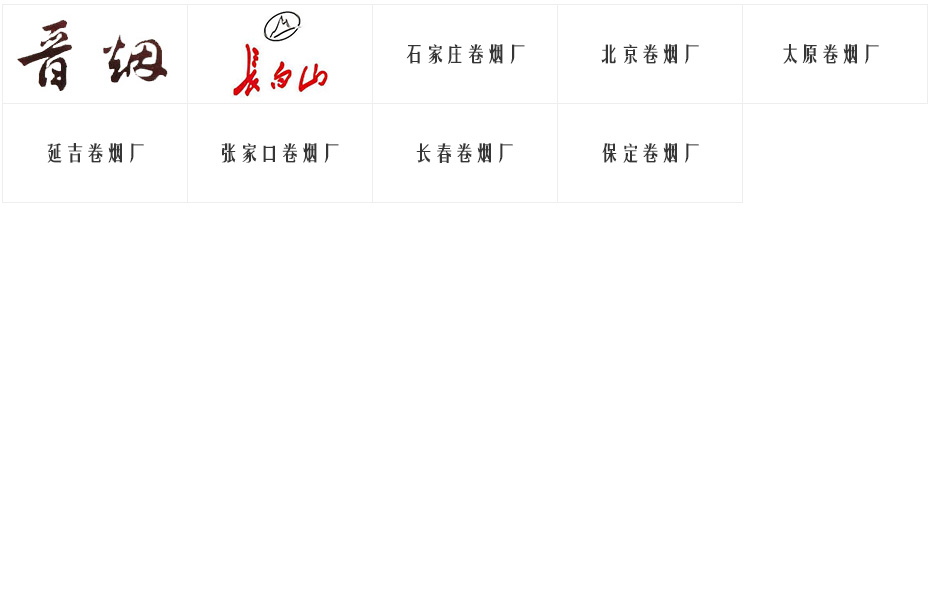Open the 北京卷烟厂 tile

[x=650, y=55]
